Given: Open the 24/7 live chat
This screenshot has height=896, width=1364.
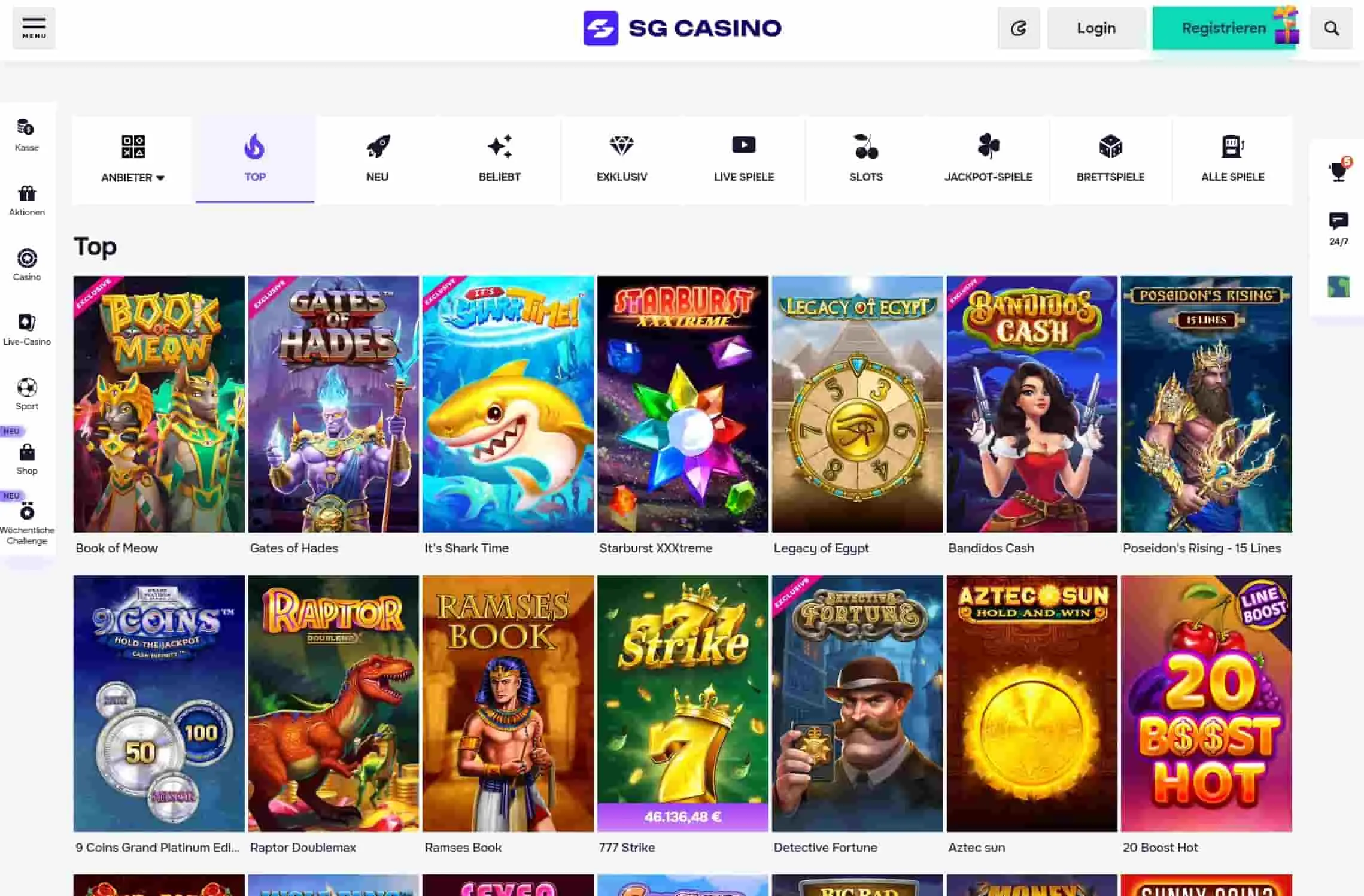Looking at the screenshot, I should [x=1338, y=228].
